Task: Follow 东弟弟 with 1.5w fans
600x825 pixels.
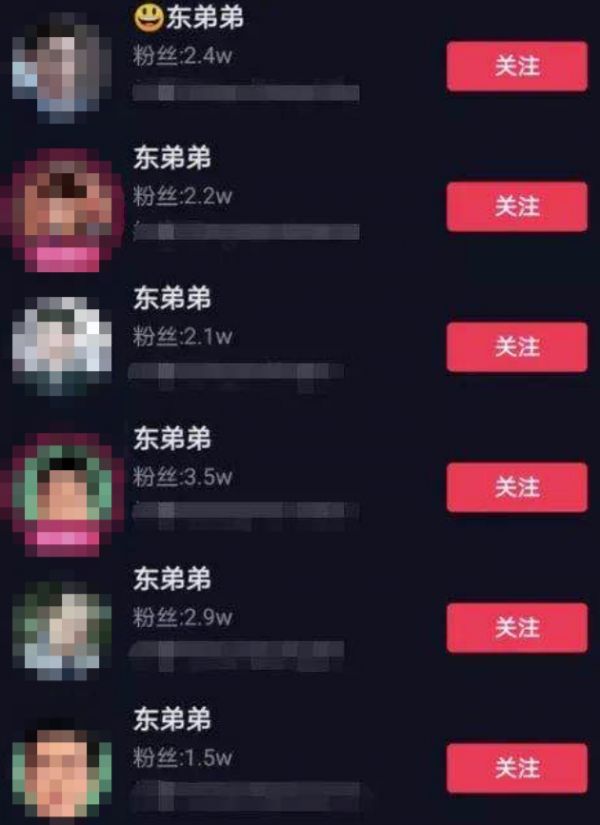Action: pos(516,768)
